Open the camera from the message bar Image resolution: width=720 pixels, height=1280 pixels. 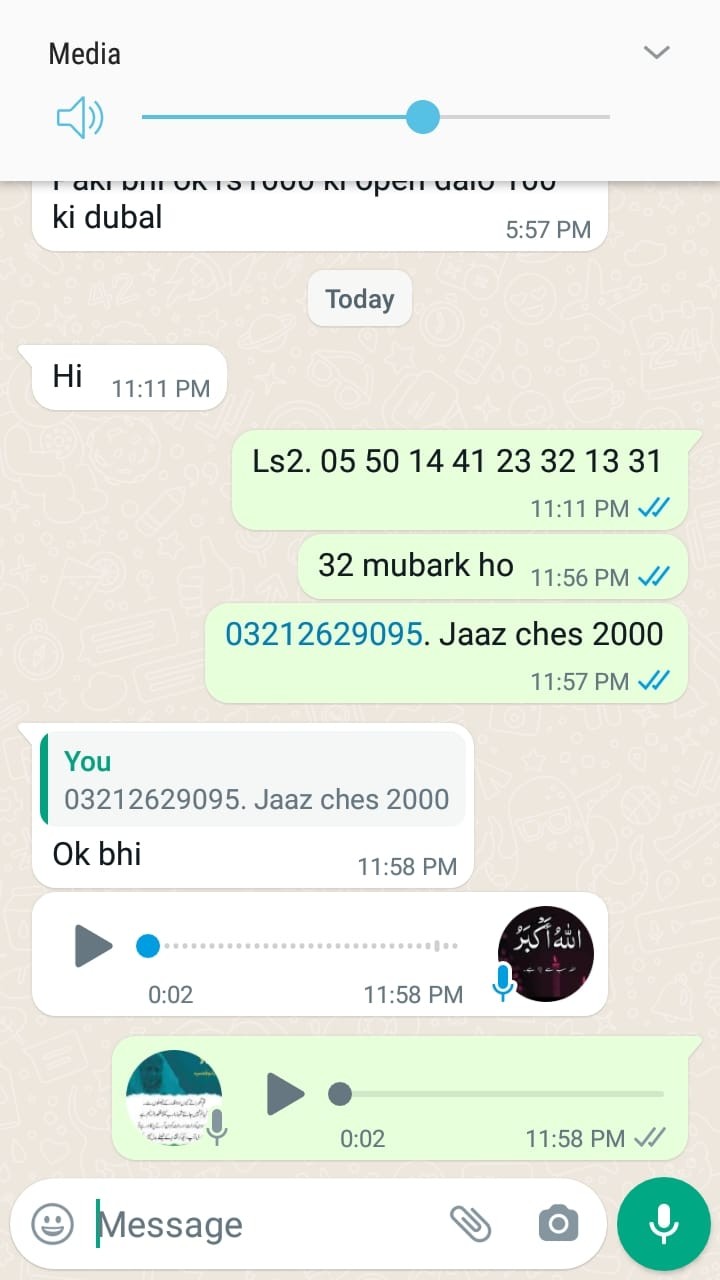click(558, 1223)
